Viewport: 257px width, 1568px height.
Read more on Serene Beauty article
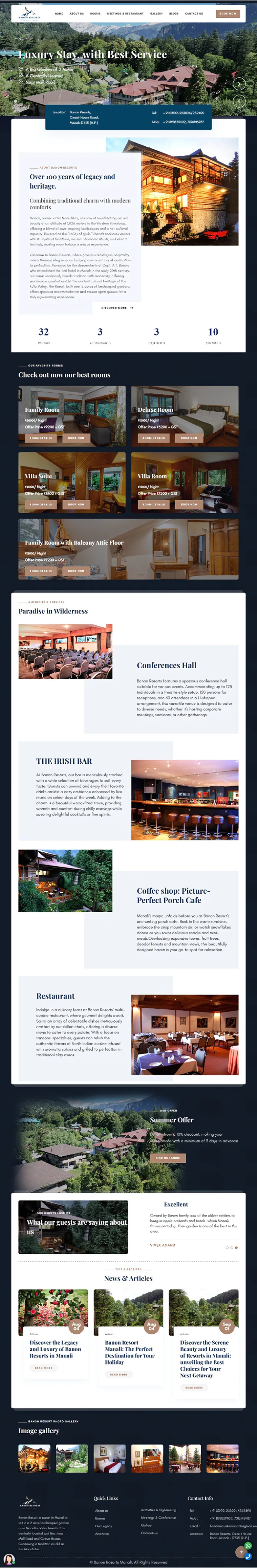click(194, 1388)
